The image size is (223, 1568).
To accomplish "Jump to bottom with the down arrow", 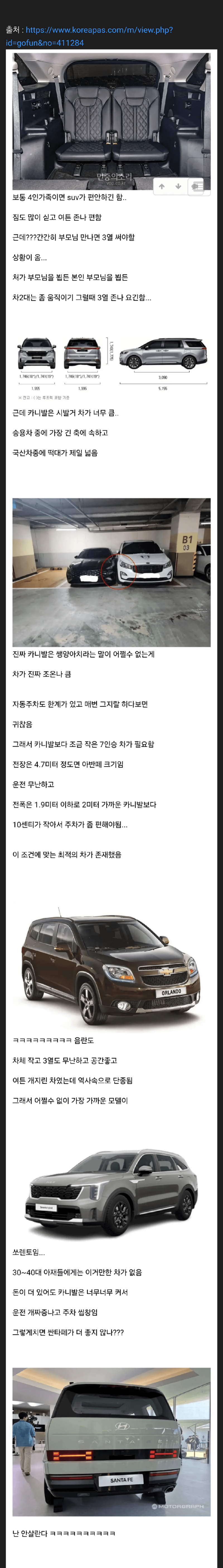I will (x=178, y=186).
